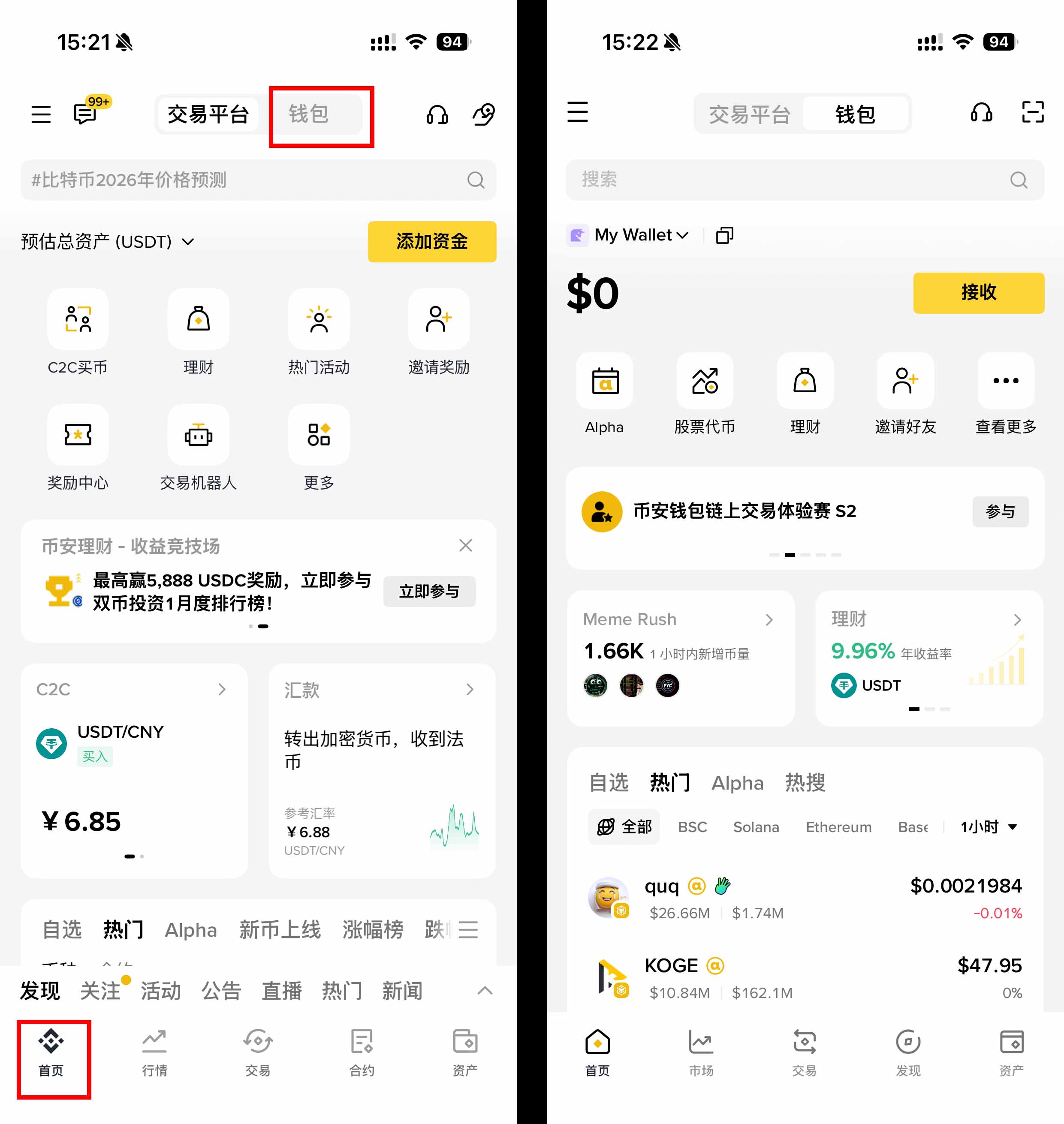Open the 股票代币 shortcut

705,394
